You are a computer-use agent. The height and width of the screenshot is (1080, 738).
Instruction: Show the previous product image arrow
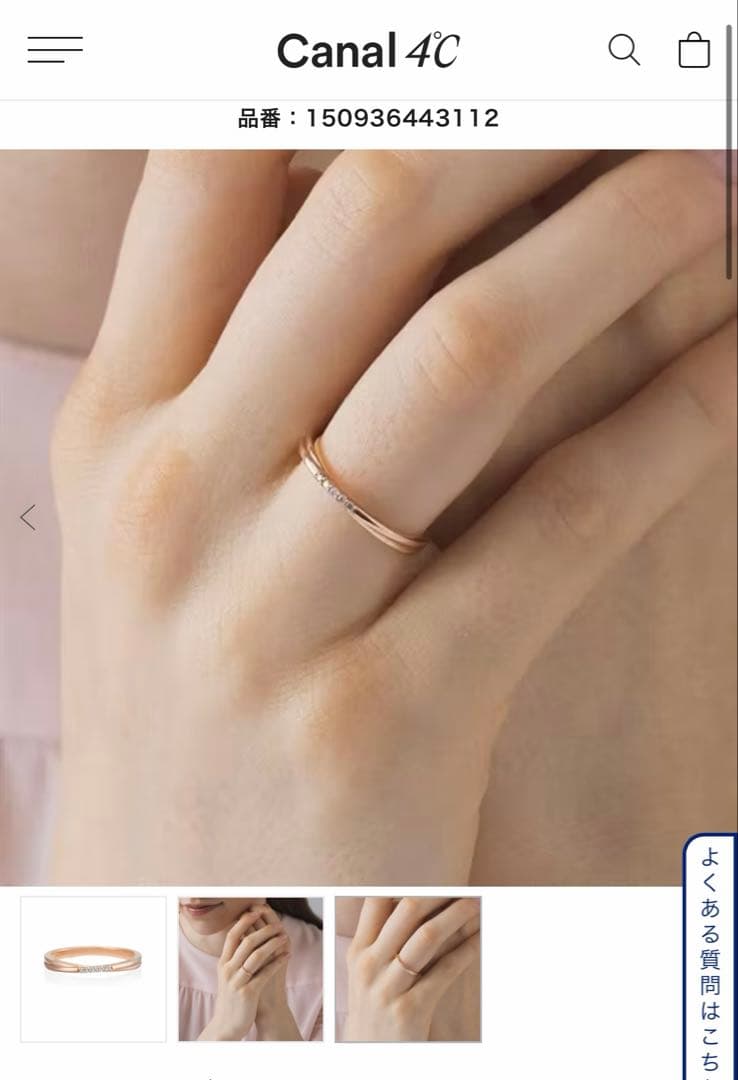coord(28,517)
